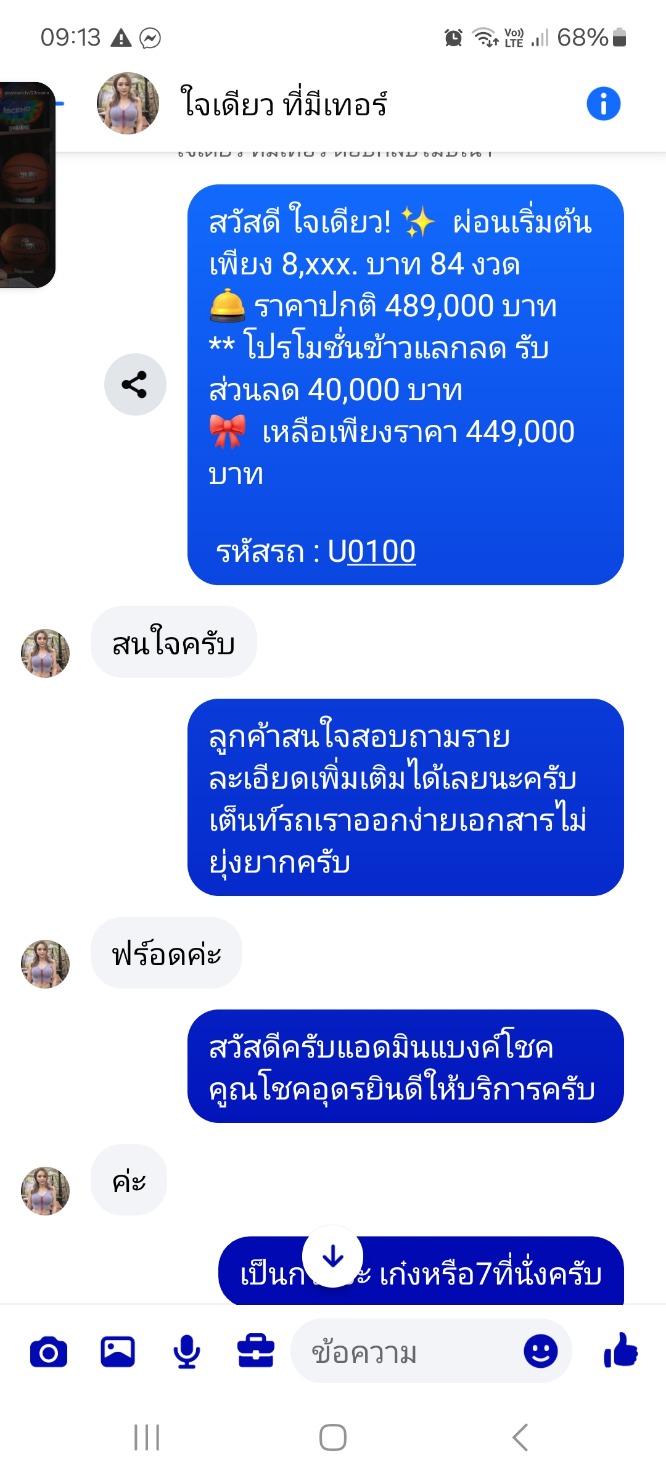Go back with the system back button
The width and height of the screenshot is (666, 1480).
pyautogui.click(x=520, y=1438)
